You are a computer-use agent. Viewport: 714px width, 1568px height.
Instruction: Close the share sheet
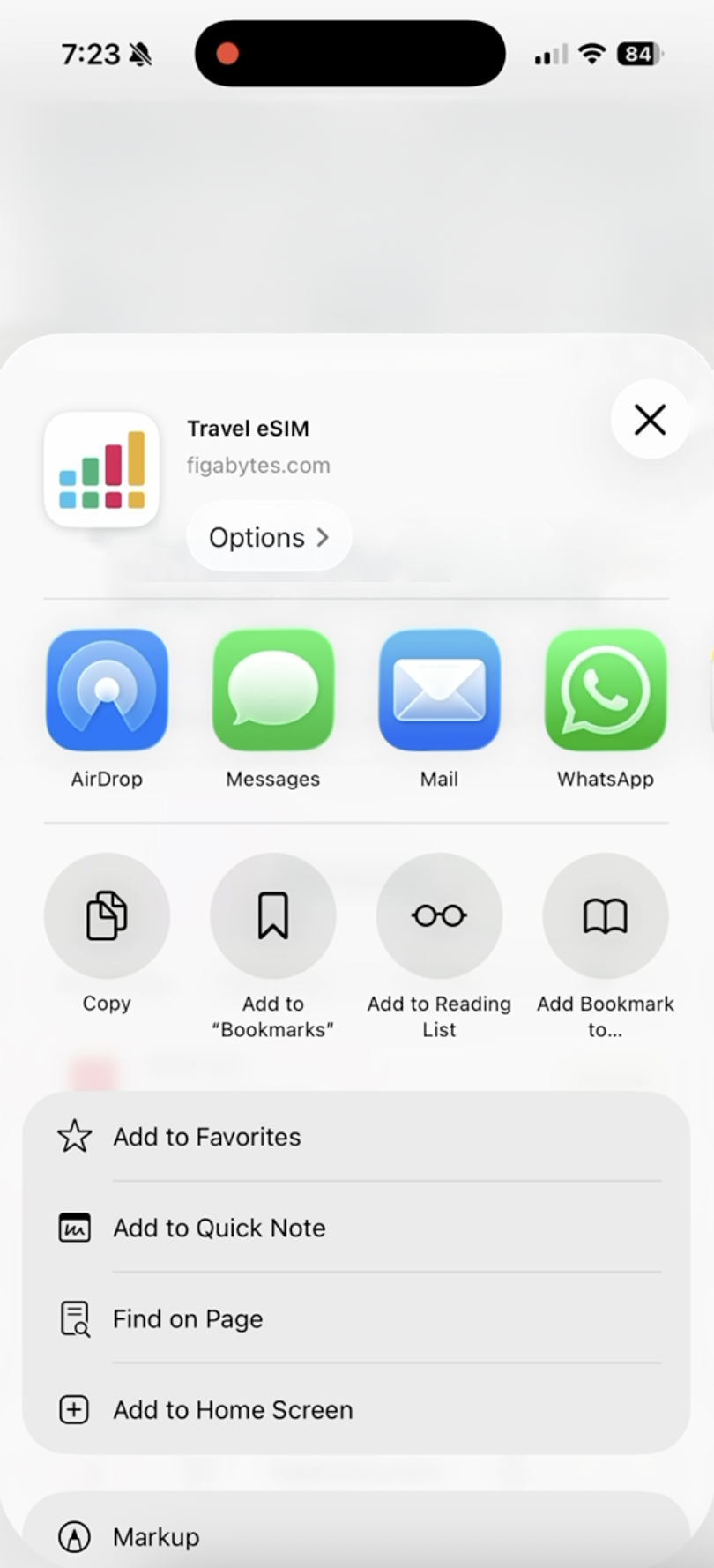(650, 420)
